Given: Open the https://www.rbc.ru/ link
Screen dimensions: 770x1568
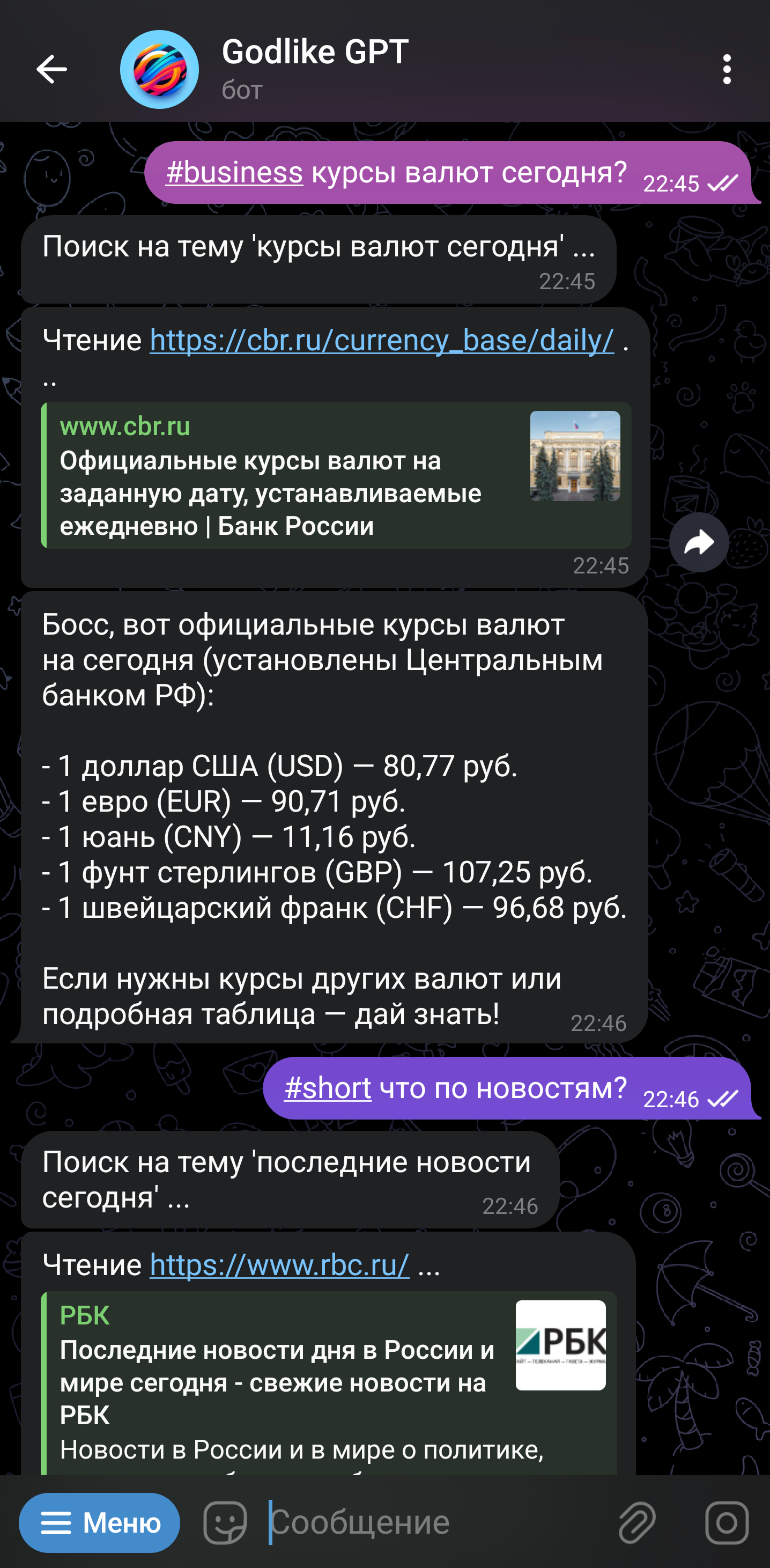Looking at the screenshot, I should [279, 1265].
